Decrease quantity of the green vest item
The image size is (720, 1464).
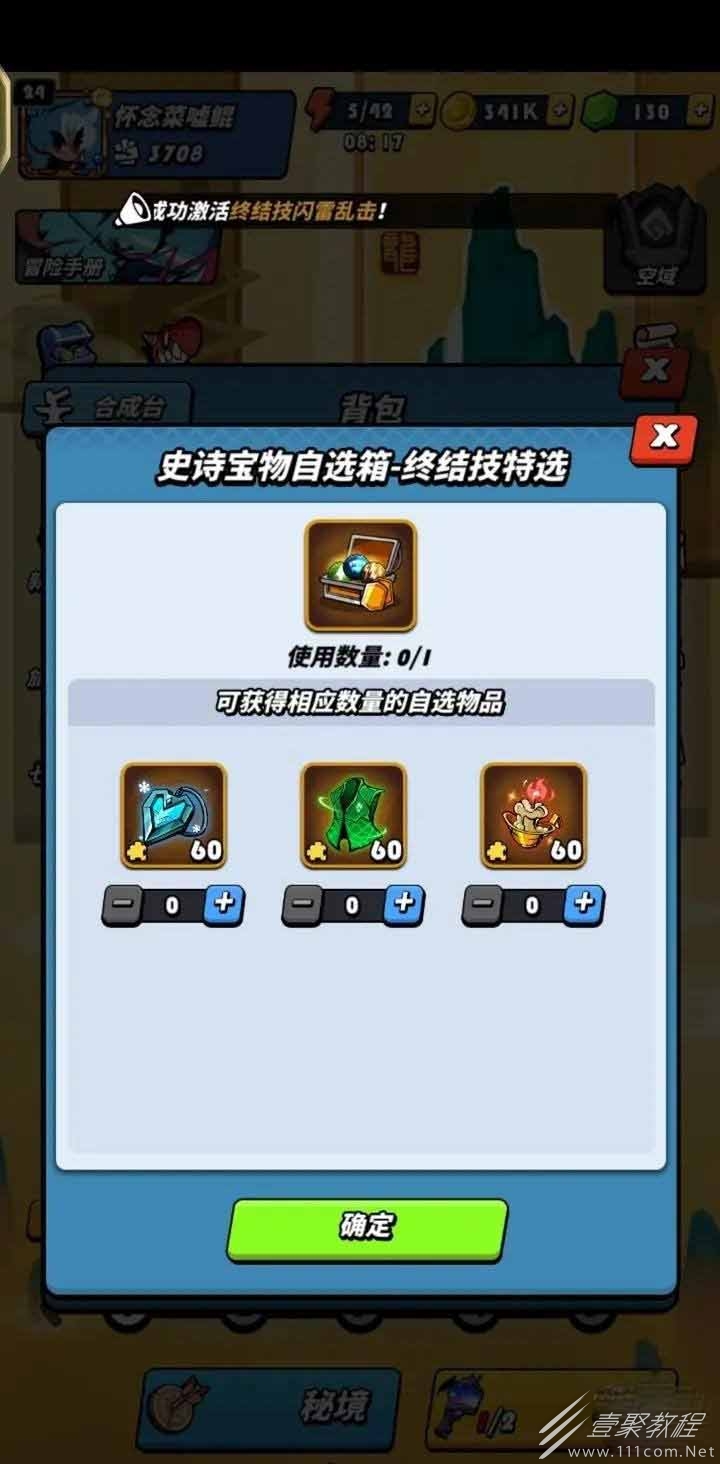[301, 905]
